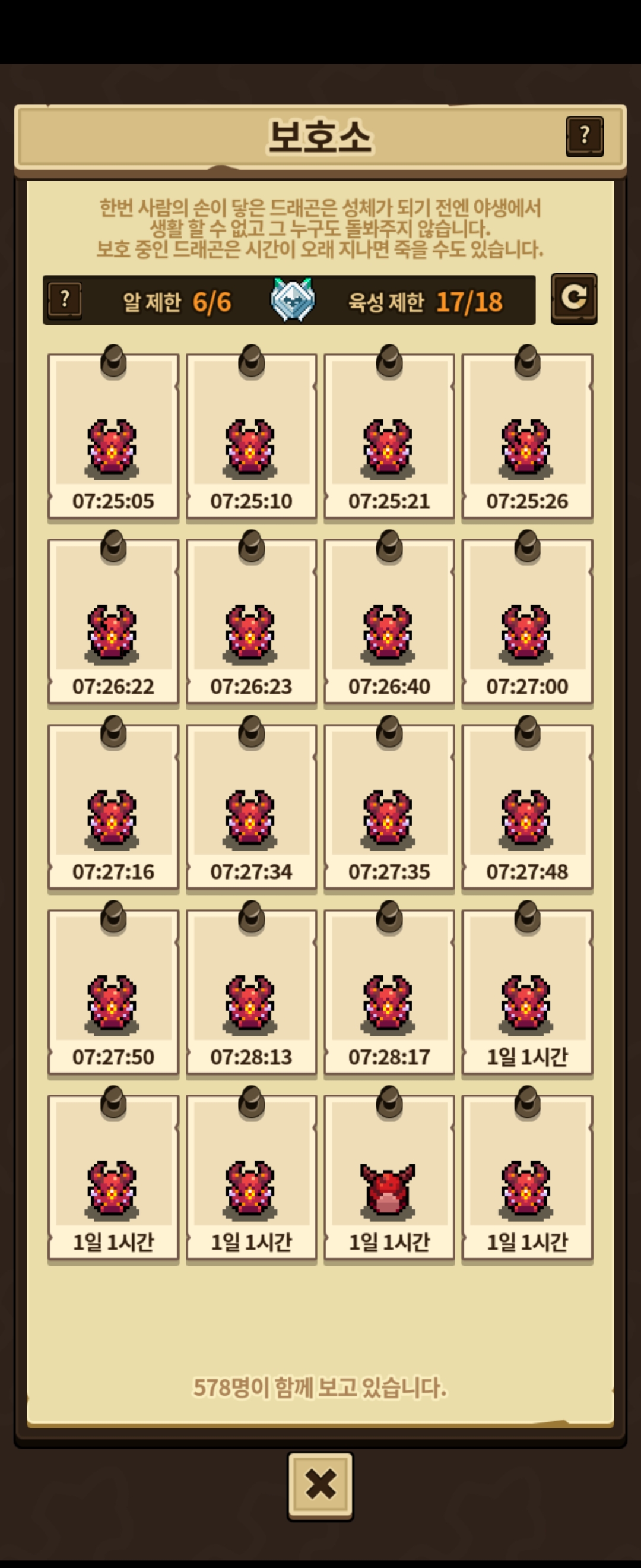
Task: View the dragon card marked 07:27:35
Action: 389,808
